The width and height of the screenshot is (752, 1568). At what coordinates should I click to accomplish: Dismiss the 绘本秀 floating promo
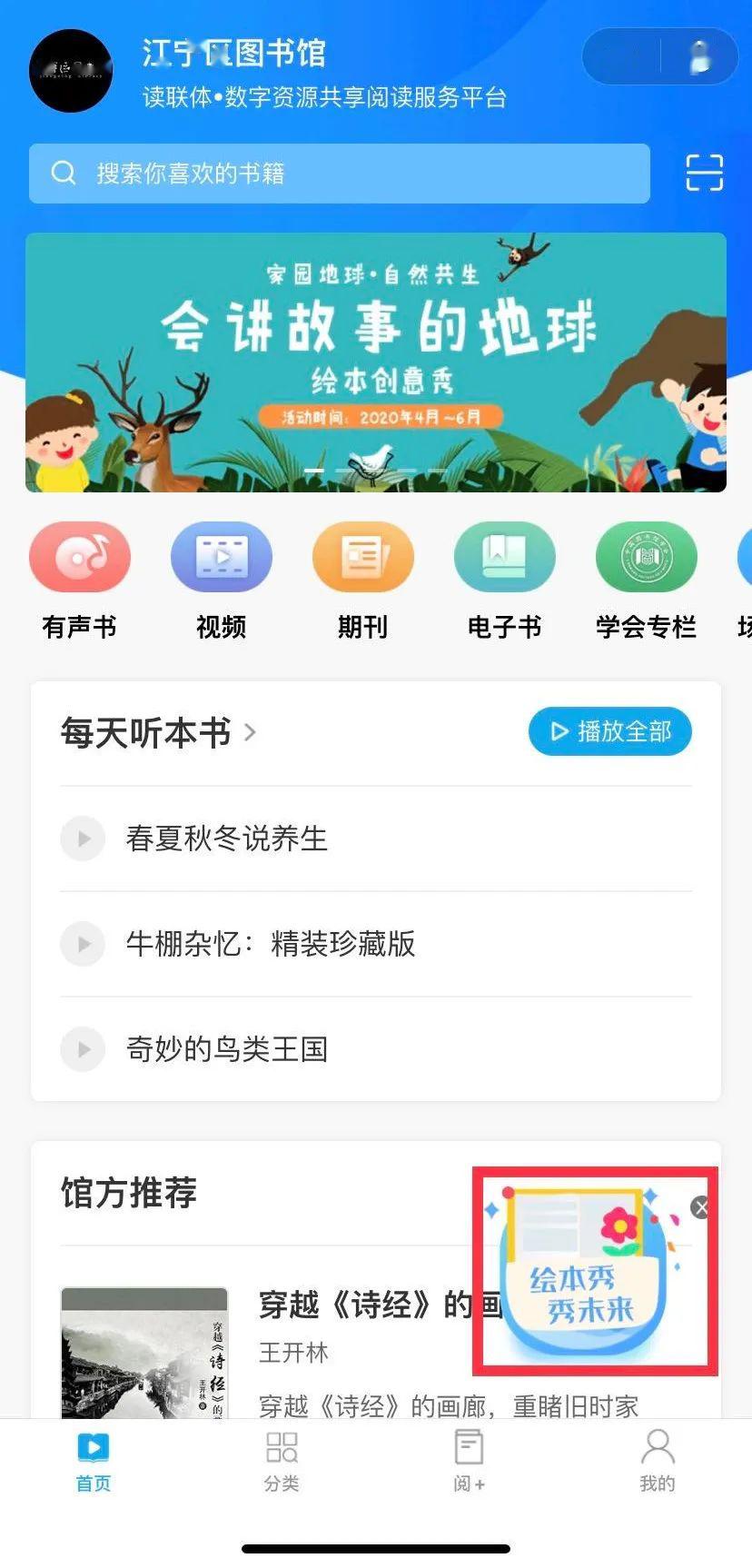(x=700, y=1207)
